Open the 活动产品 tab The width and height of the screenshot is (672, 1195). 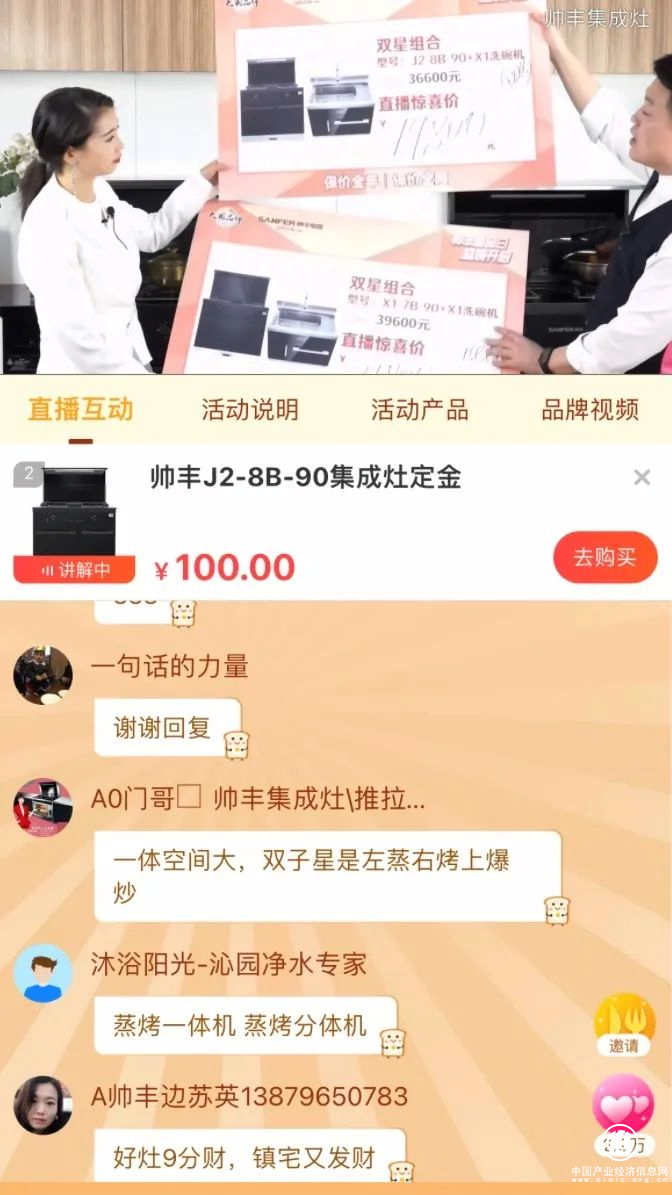click(x=419, y=409)
